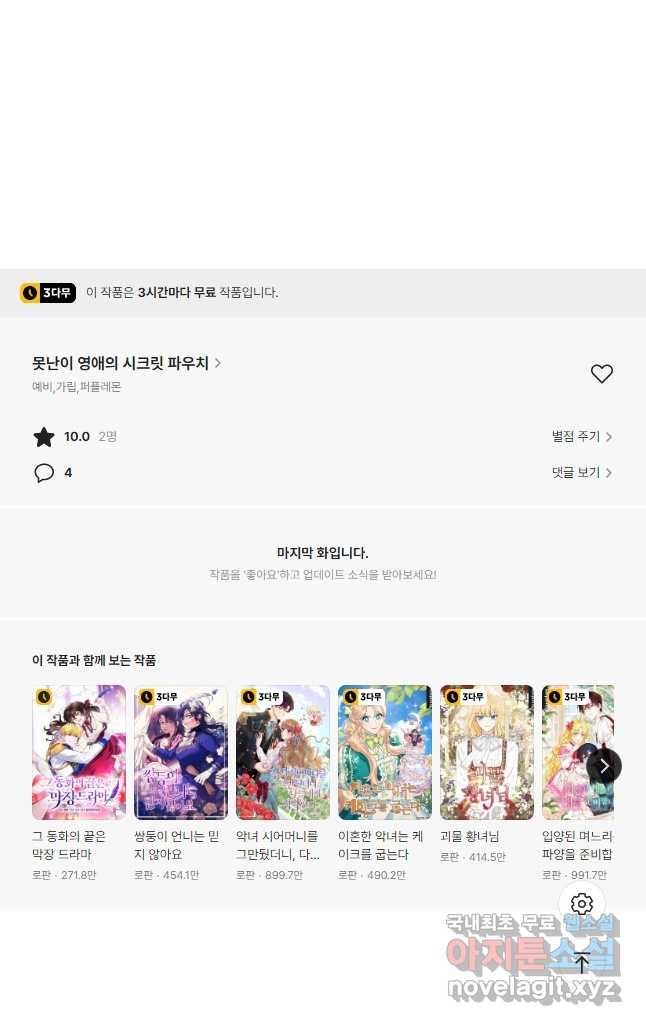Open 별점 주기 to rate the series
646x1026 pixels.
pyautogui.click(x=581, y=437)
